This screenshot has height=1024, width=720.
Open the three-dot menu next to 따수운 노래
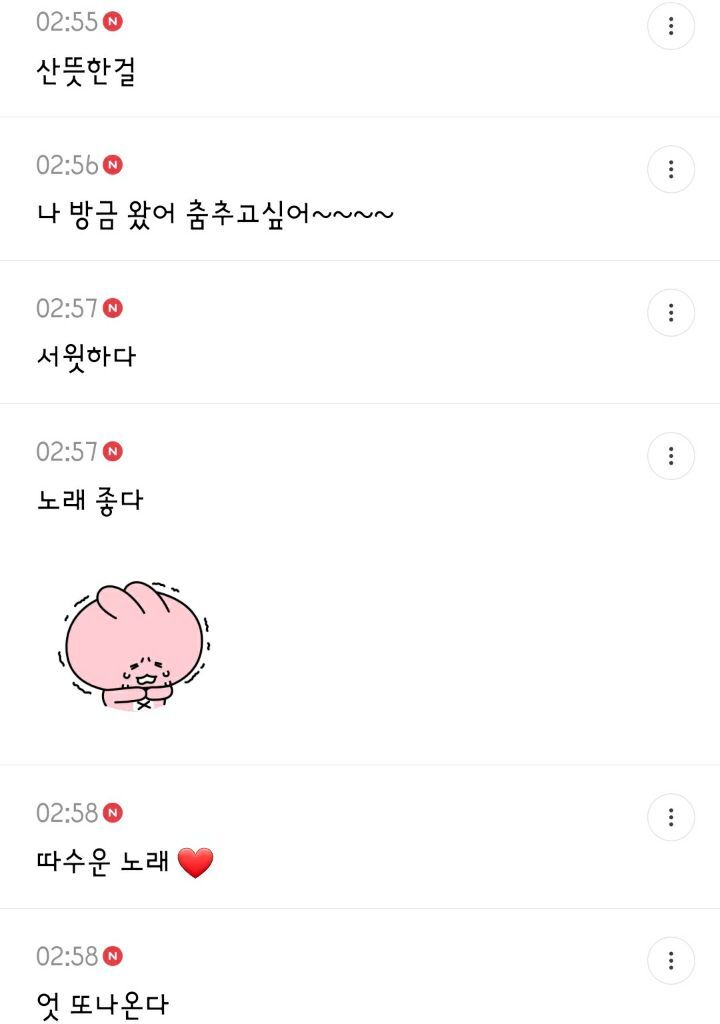point(670,817)
